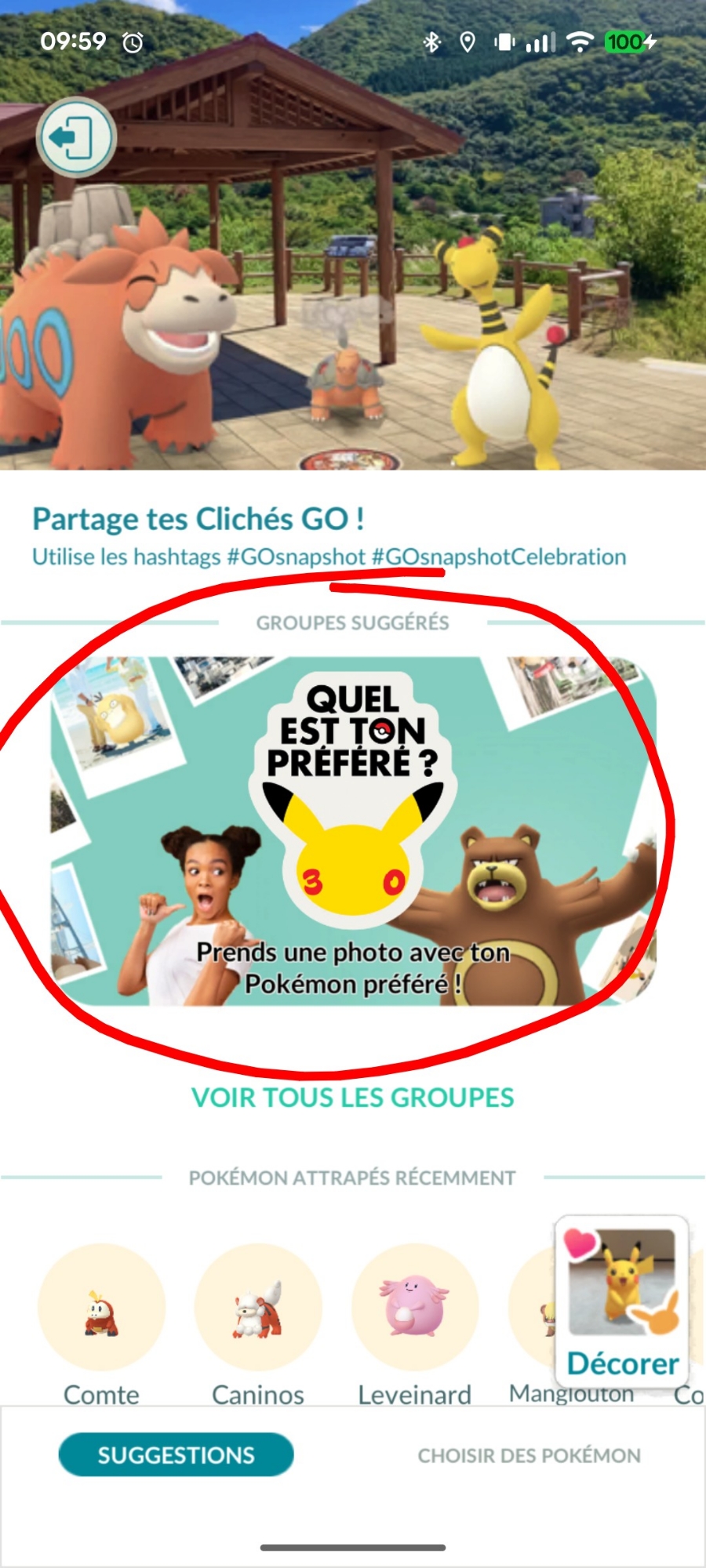Image resolution: width=706 pixels, height=1568 pixels.
Task: Select the Caninos Pokémon
Action: coord(258,1308)
